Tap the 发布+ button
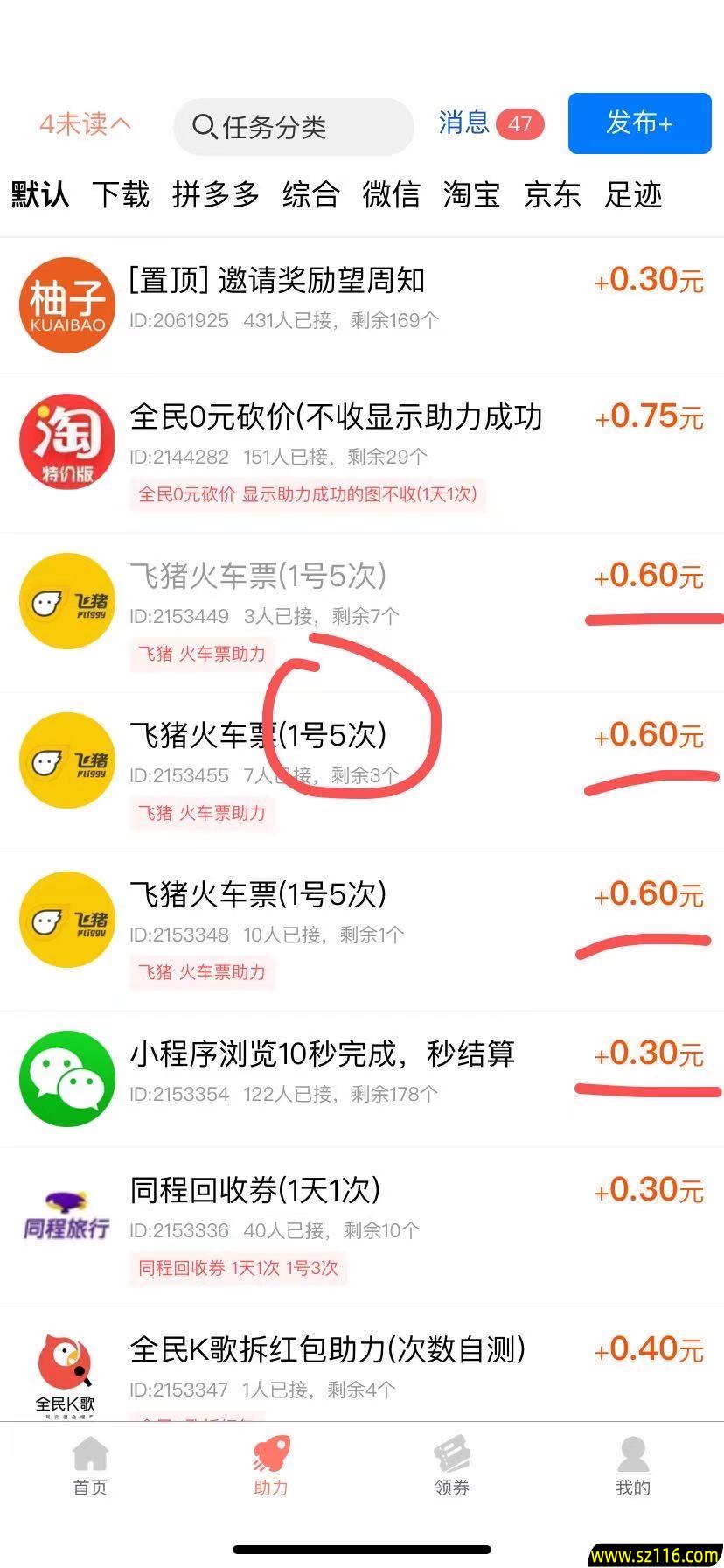Viewport: 724px width, 1568px height. (639, 123)
